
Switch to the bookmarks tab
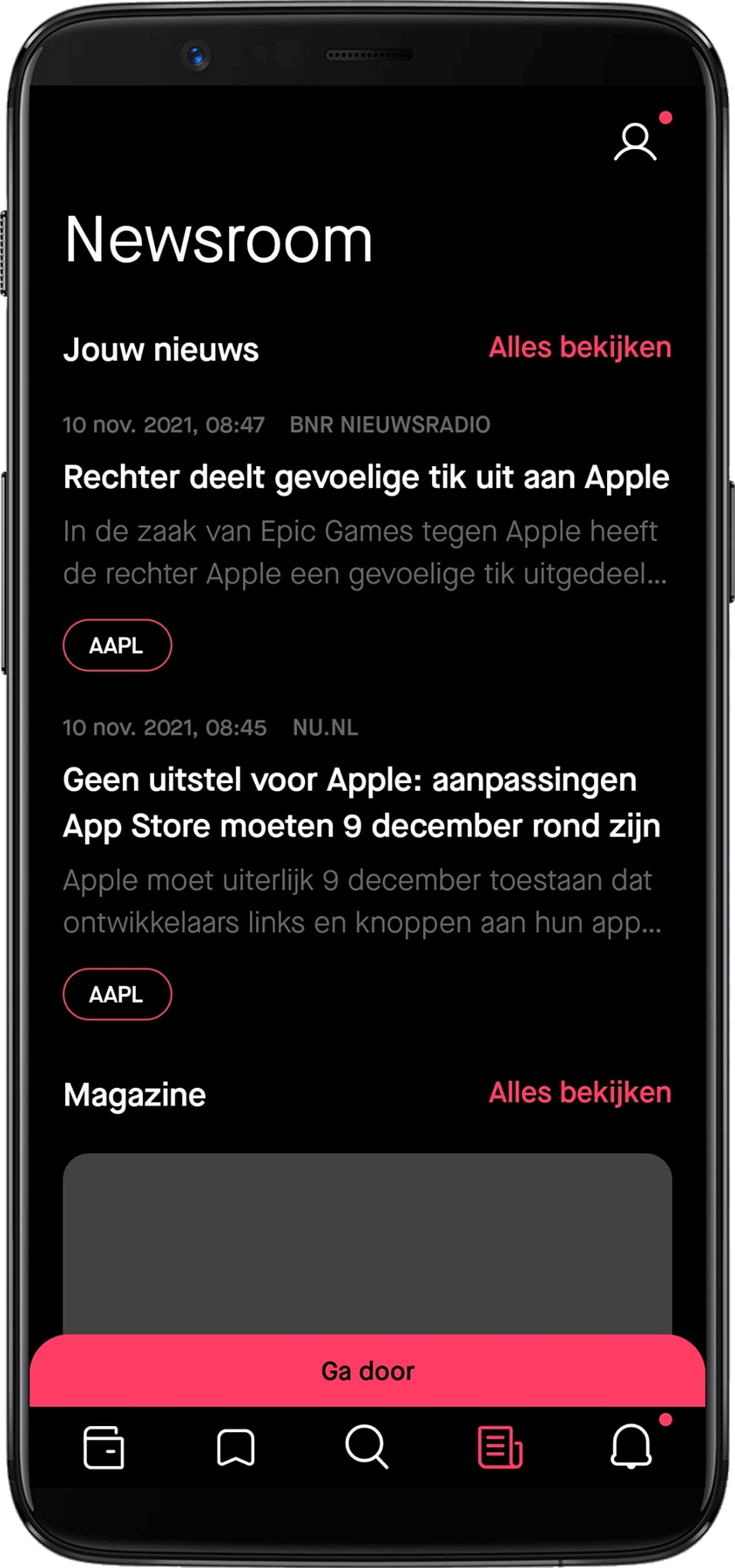pyautogui.click(x=235, y=1447)
